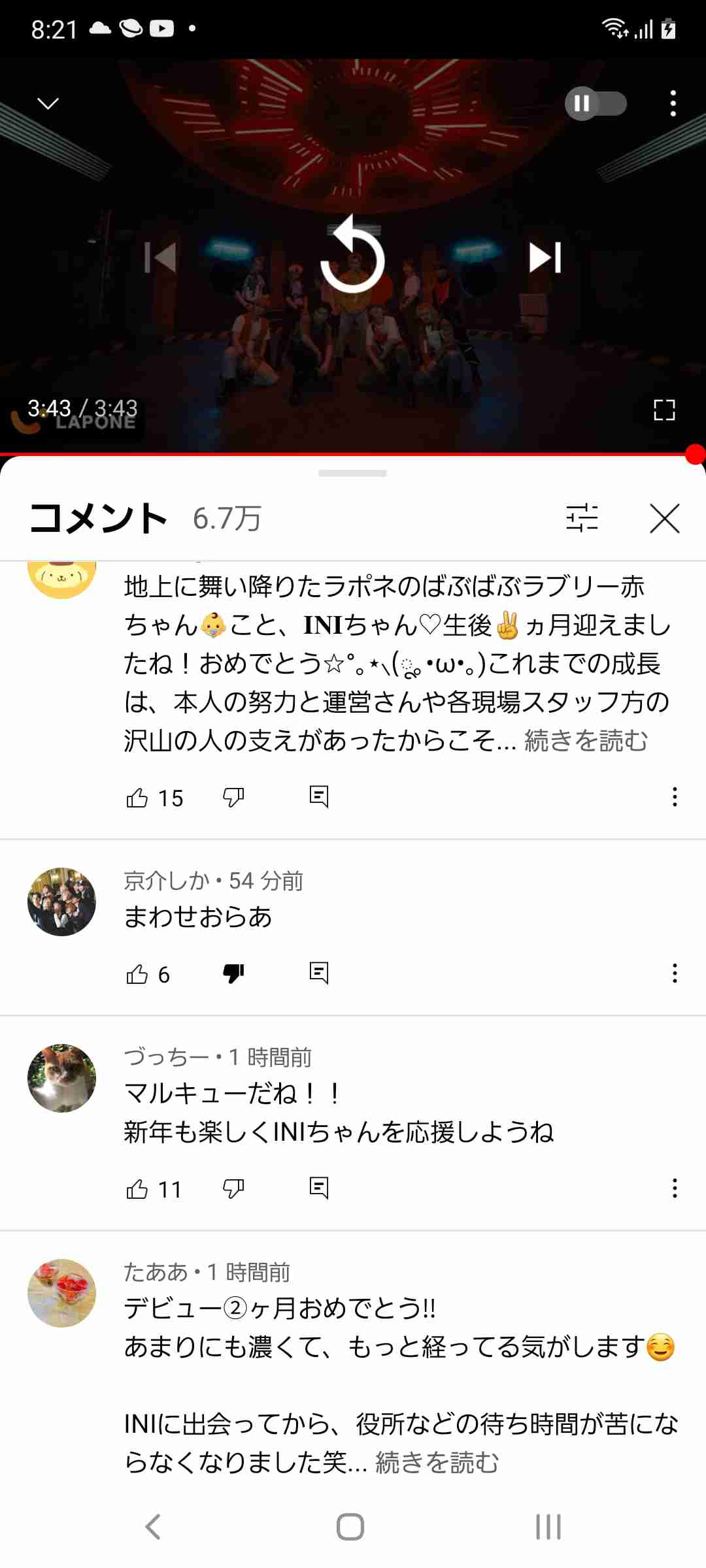Viewport: 706px width, 1568px height.
Task: Toggle the autoplay switch
Action: [x=596, y=103]
